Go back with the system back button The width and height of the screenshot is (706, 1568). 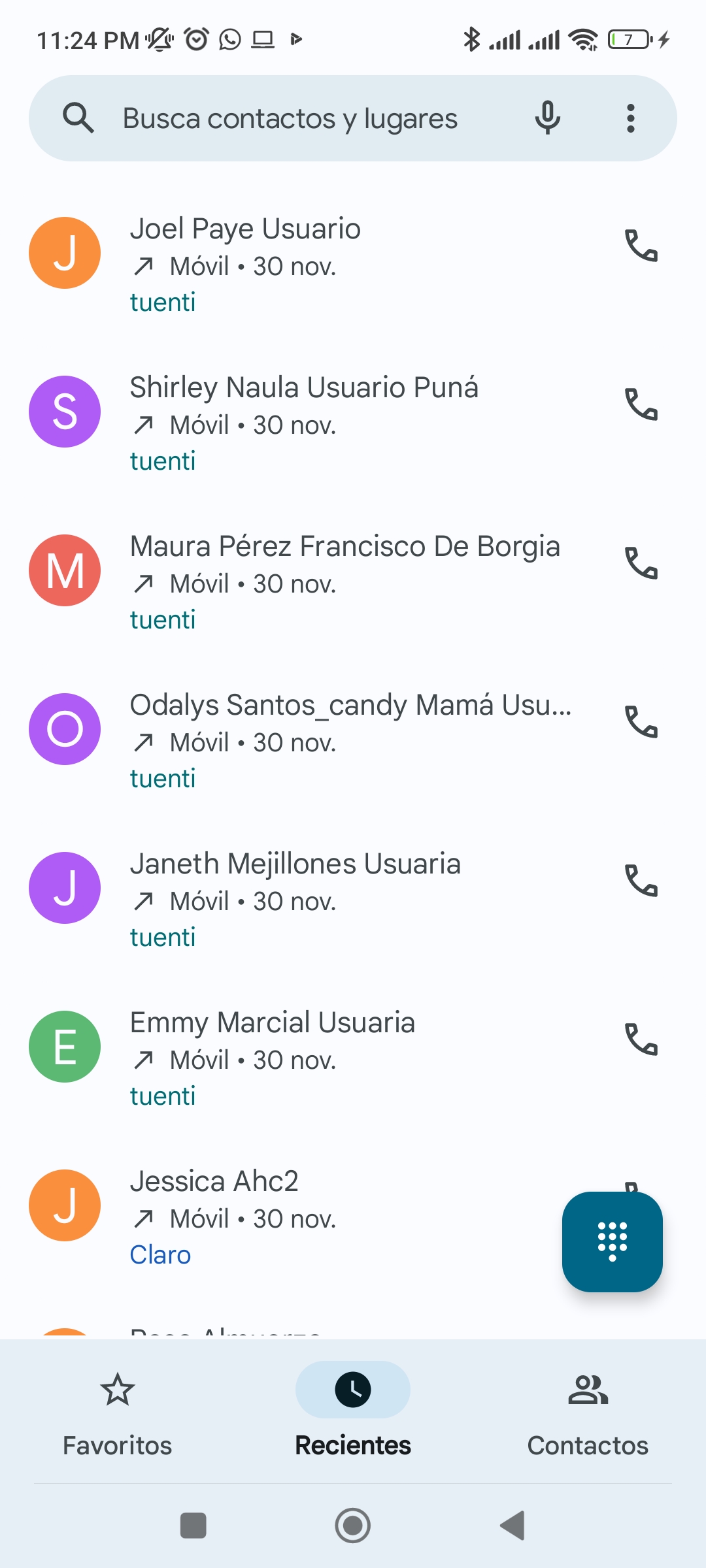513,1526
